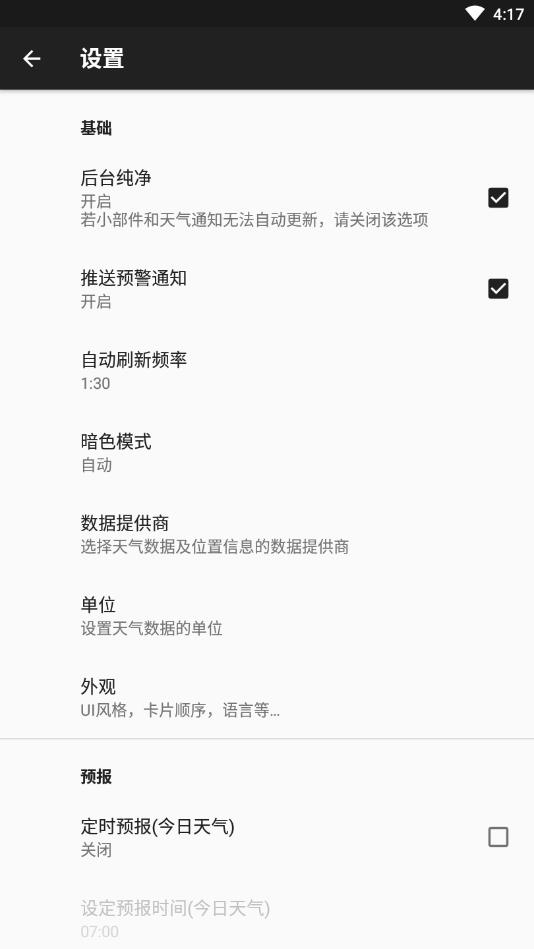Enable 定时预报(今日天气) checkbox
This screenshot has height=949, width=534.
[498, 837]
